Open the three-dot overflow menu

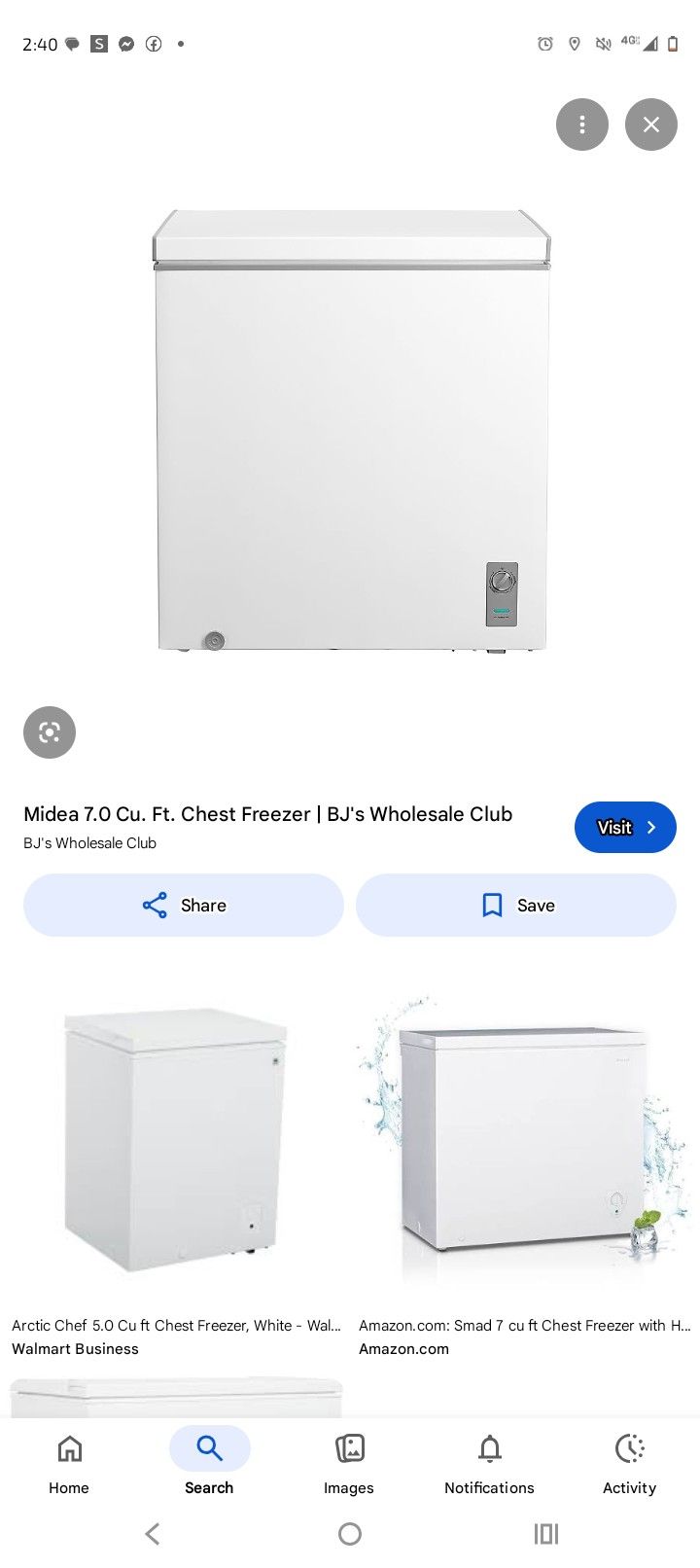tap(581, 125)
